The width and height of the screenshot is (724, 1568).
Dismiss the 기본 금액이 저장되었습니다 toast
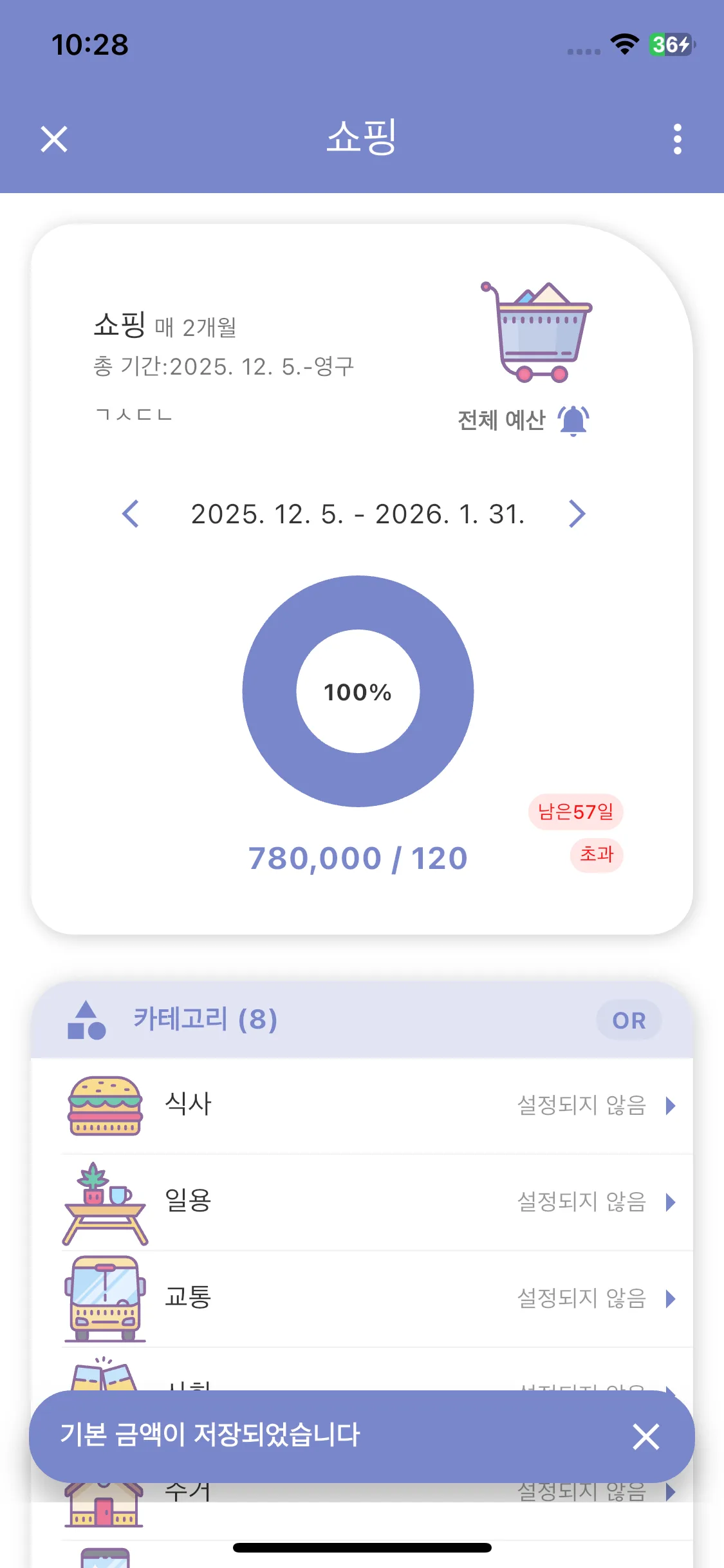click(645, 1436)
